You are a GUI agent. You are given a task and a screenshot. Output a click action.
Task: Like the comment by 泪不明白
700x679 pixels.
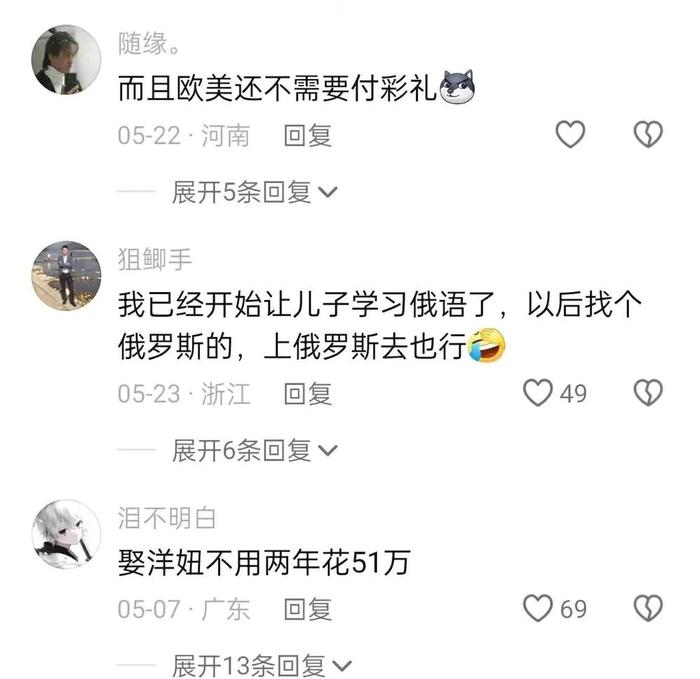coord(539,608)
